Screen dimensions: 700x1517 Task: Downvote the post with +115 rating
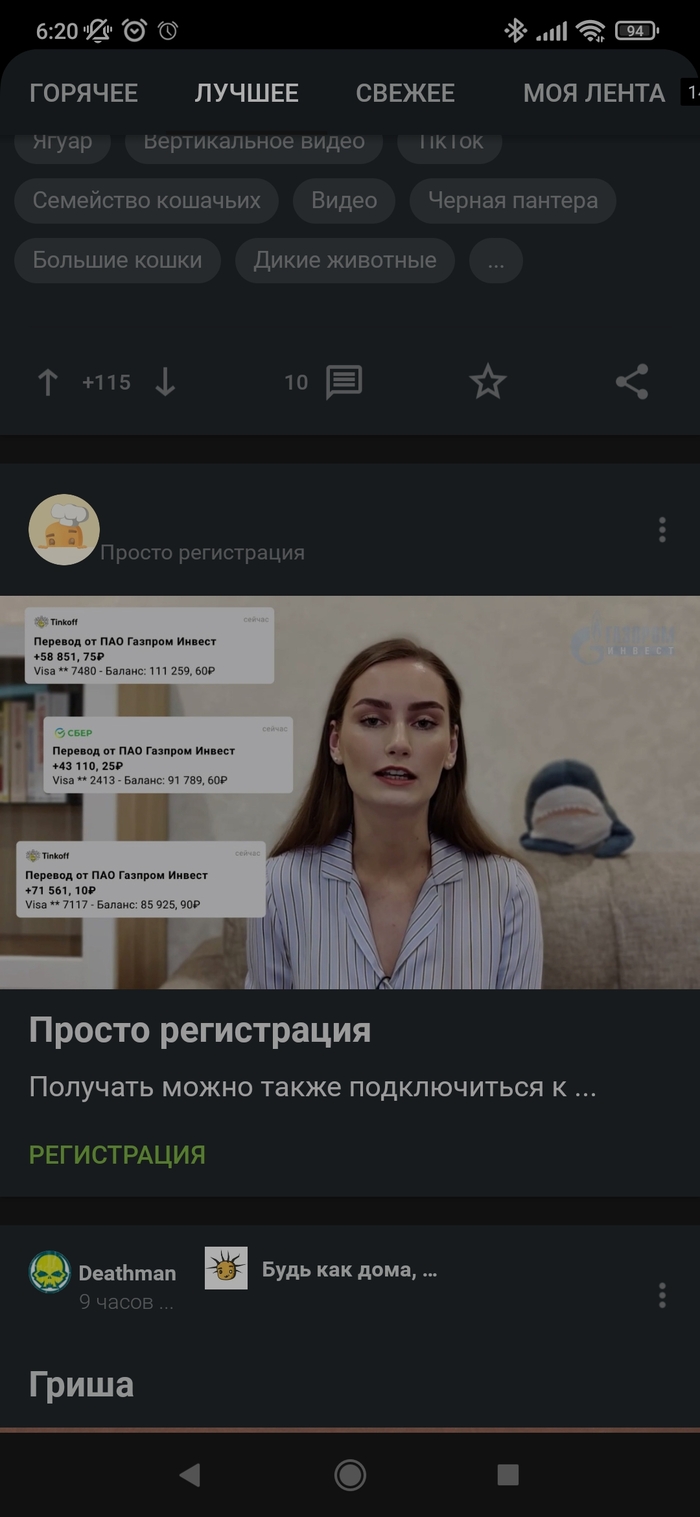[166, 382]
